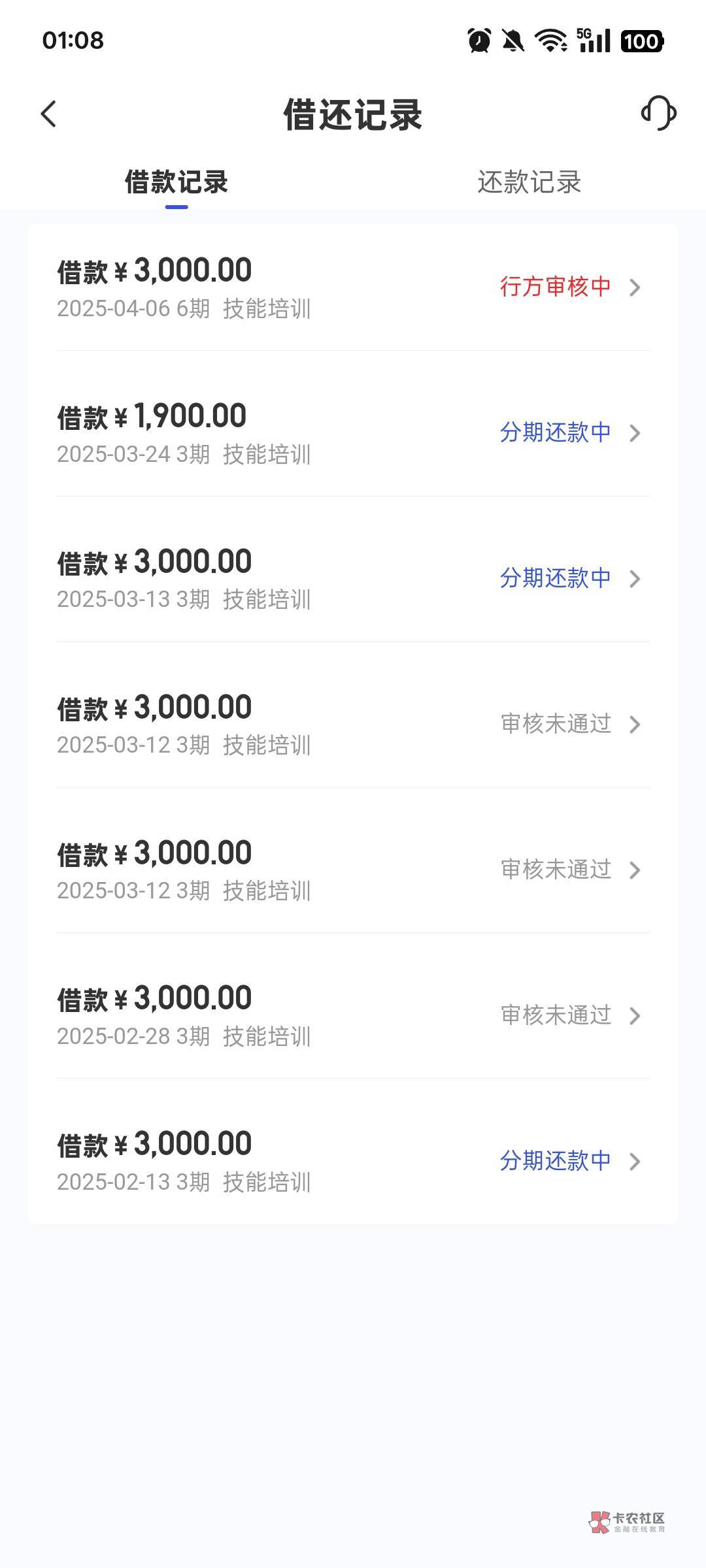
Task: Open the 2025-04-06 loan under 行方审核中
Action: coord(353,288)
